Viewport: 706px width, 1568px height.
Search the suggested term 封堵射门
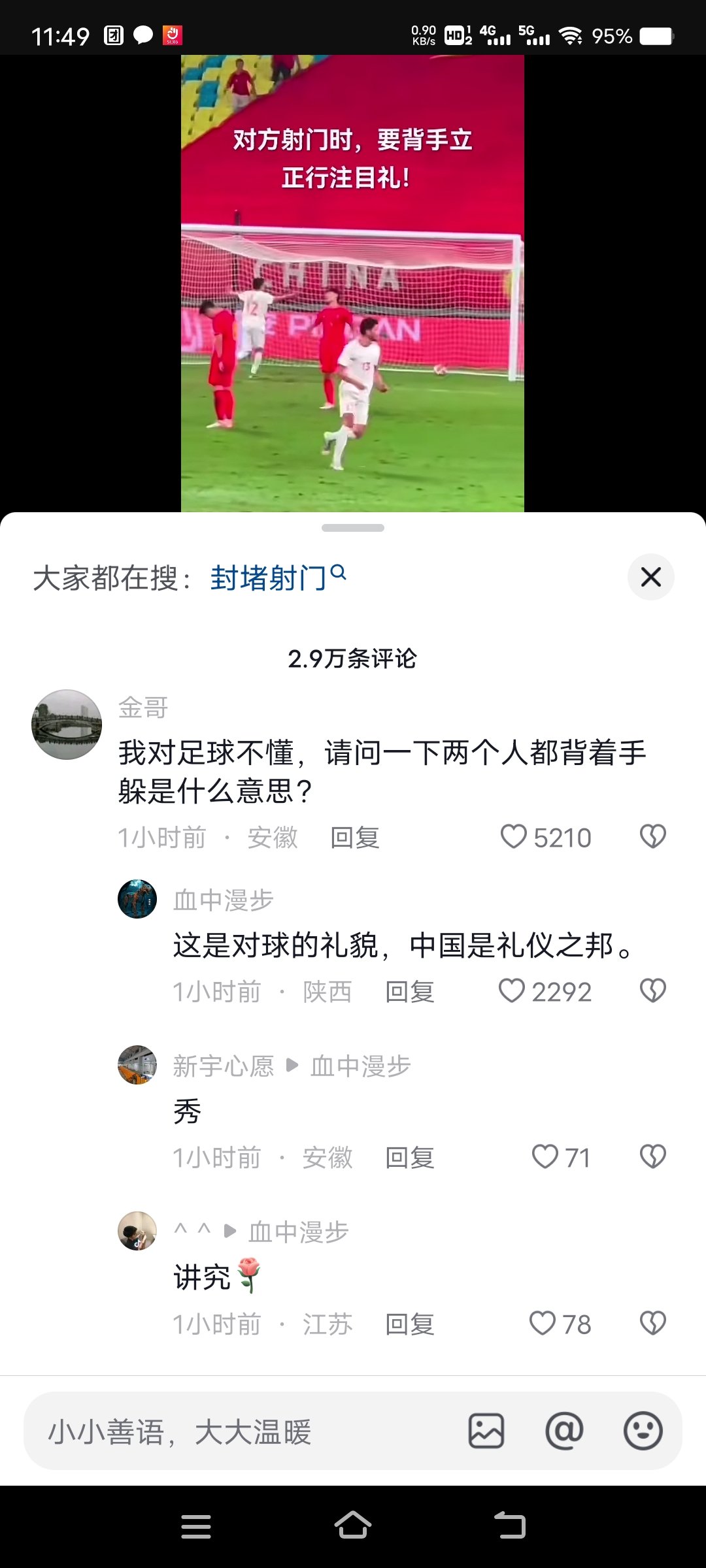click(x=277, y=578)
